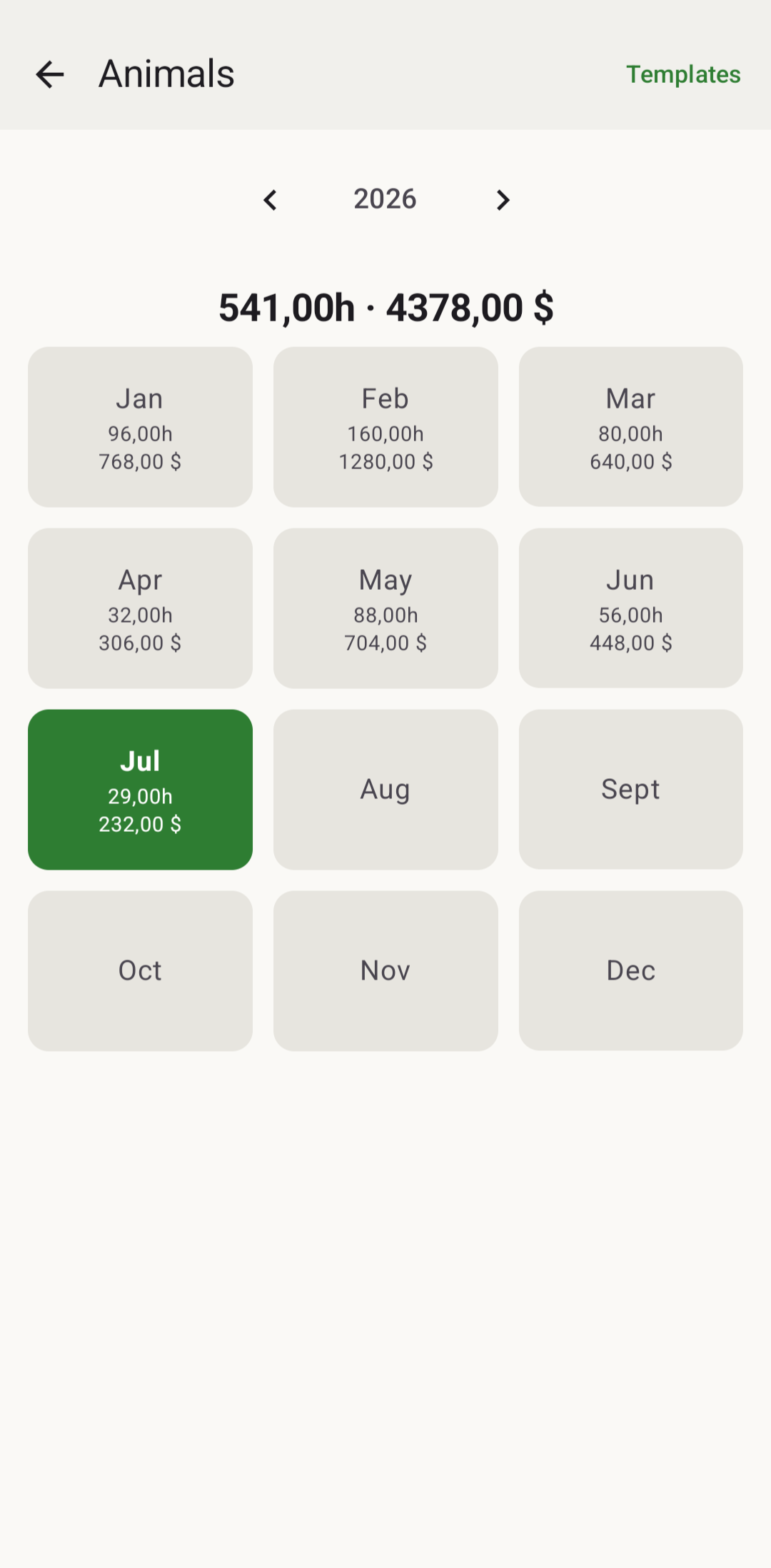This screenshot has width=771, height=1568.
Task: Tap the Jun month card
Action: 631,608
